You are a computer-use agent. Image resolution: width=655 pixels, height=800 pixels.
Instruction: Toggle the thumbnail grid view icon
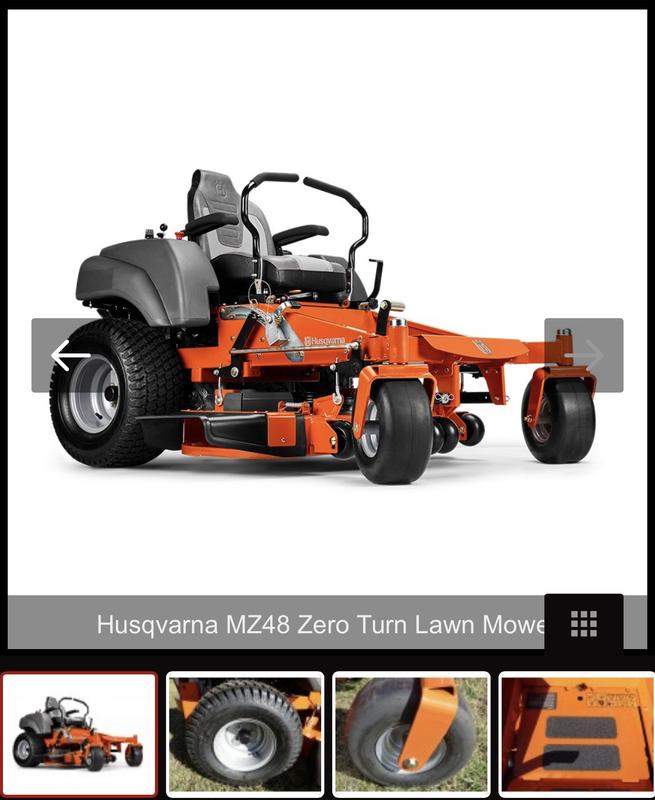[584, 624]
